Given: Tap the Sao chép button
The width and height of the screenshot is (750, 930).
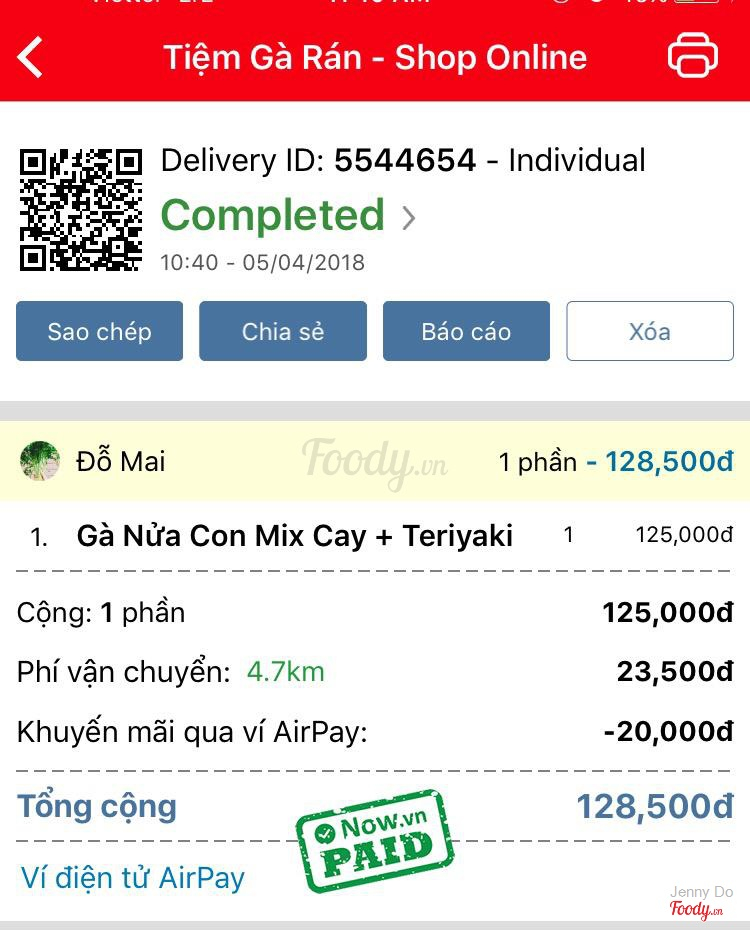Looking at the screenshot, I should click(99, 331).
